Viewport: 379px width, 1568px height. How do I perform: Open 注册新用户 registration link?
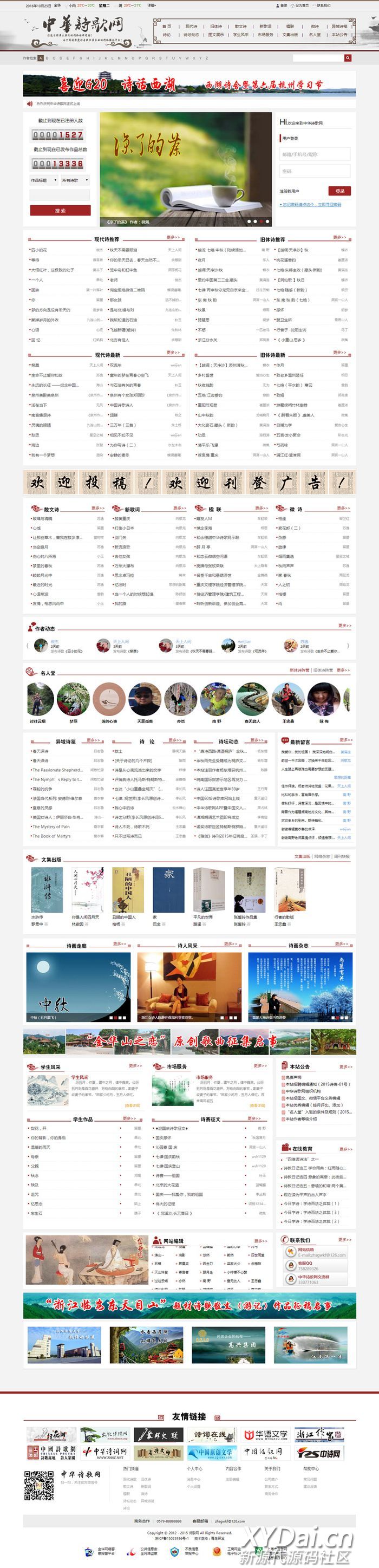[x=290, y=191]
